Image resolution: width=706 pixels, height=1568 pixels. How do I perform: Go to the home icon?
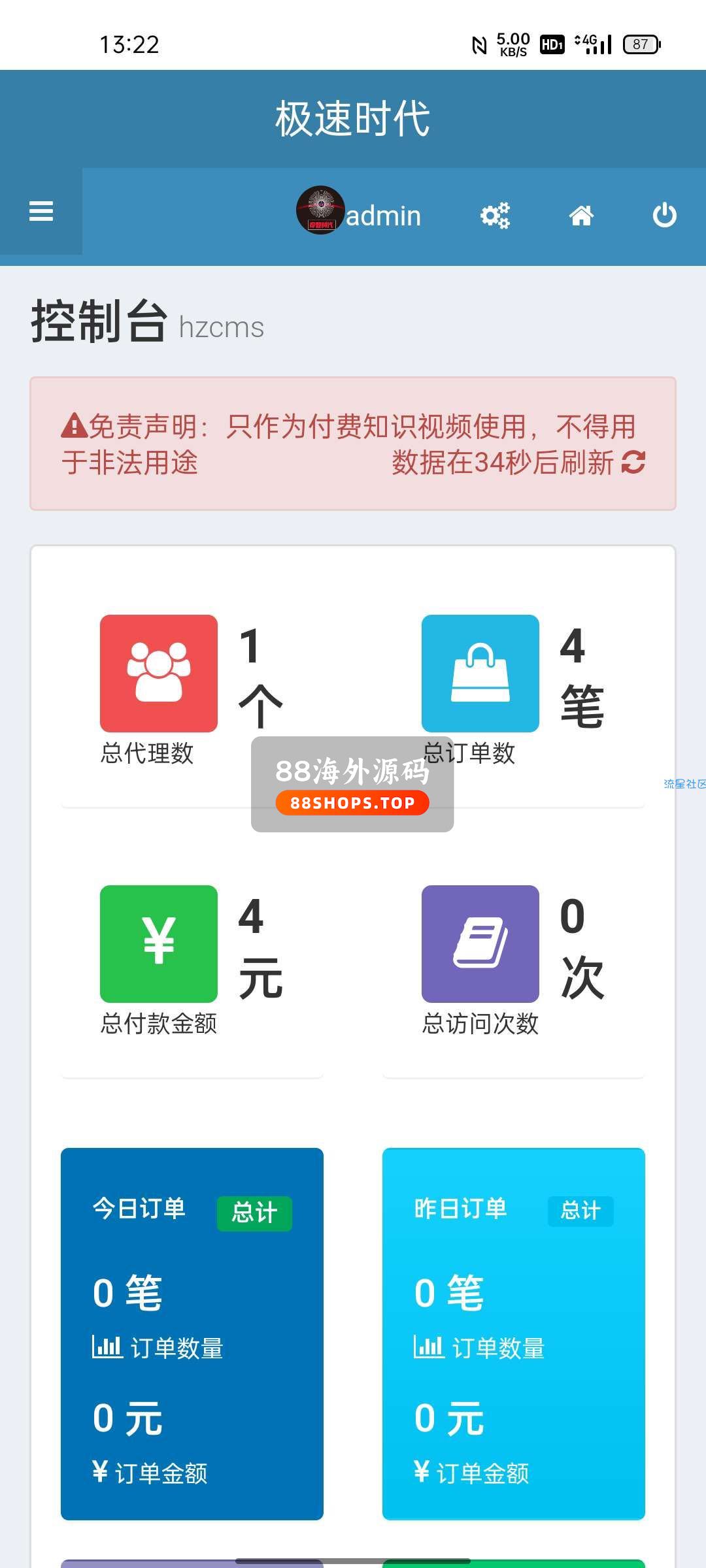coord(581,215)
